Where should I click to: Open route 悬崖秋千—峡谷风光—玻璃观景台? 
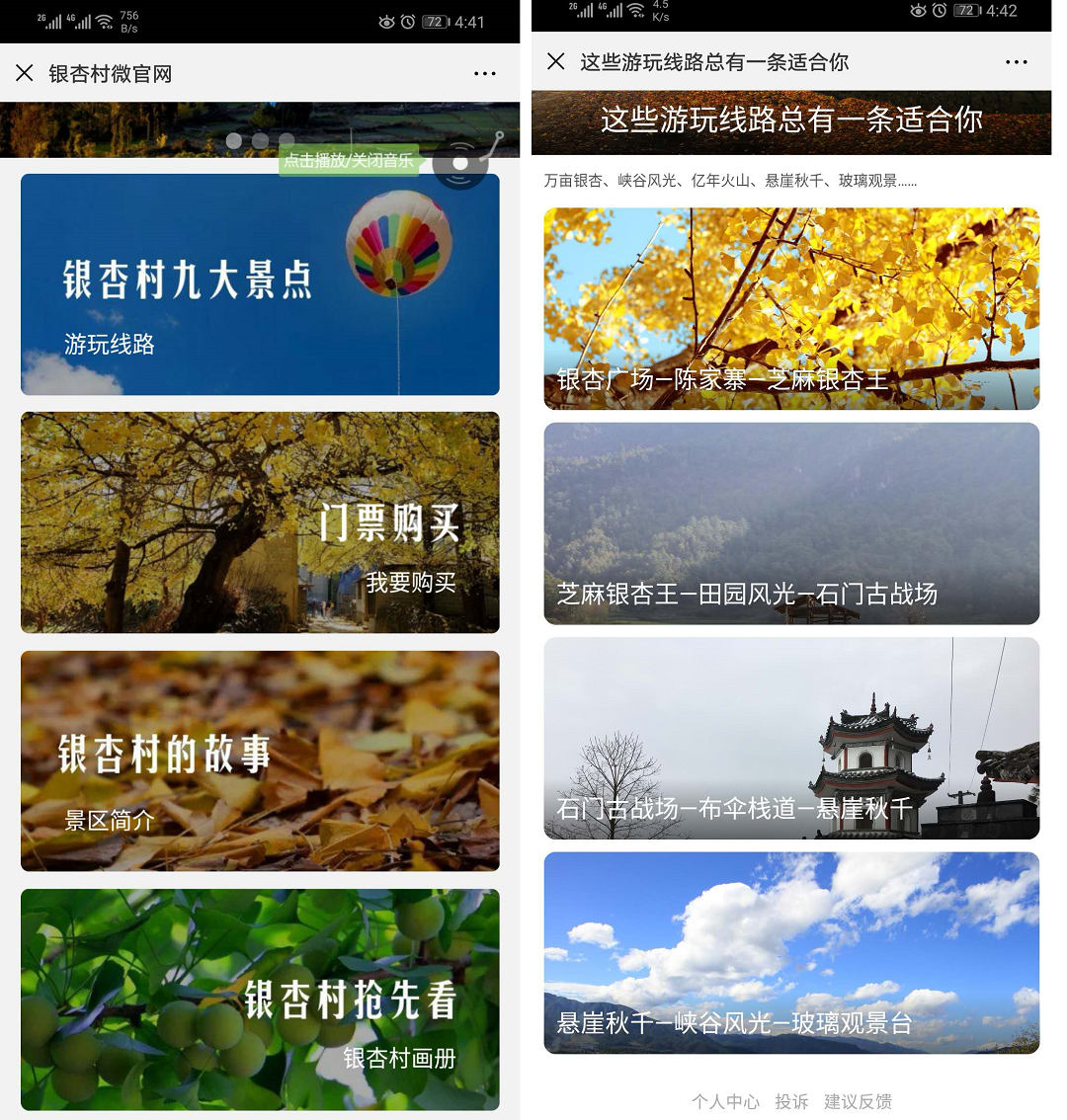(791, 953)
